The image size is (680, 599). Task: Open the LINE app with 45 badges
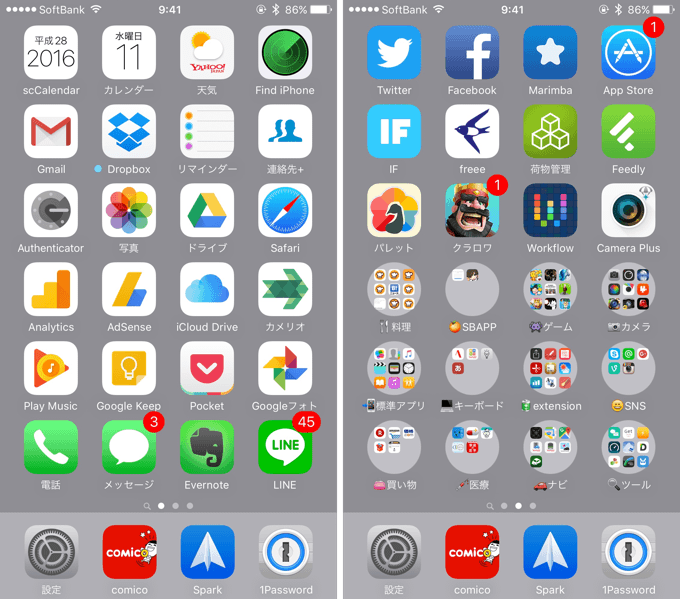point(285,447)
